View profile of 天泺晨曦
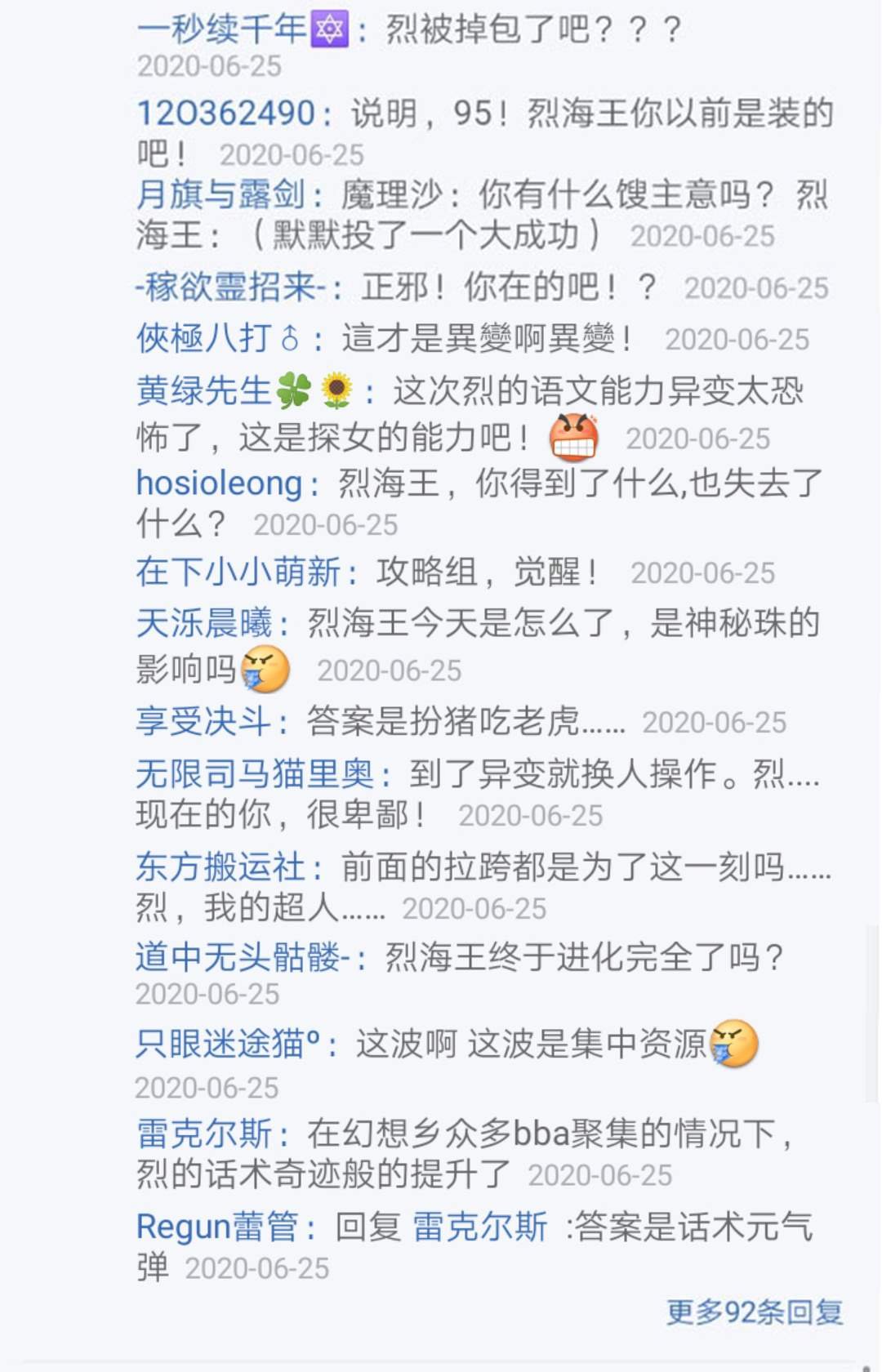The height and width of the screenshot is (1372, 882). (204, 623)
